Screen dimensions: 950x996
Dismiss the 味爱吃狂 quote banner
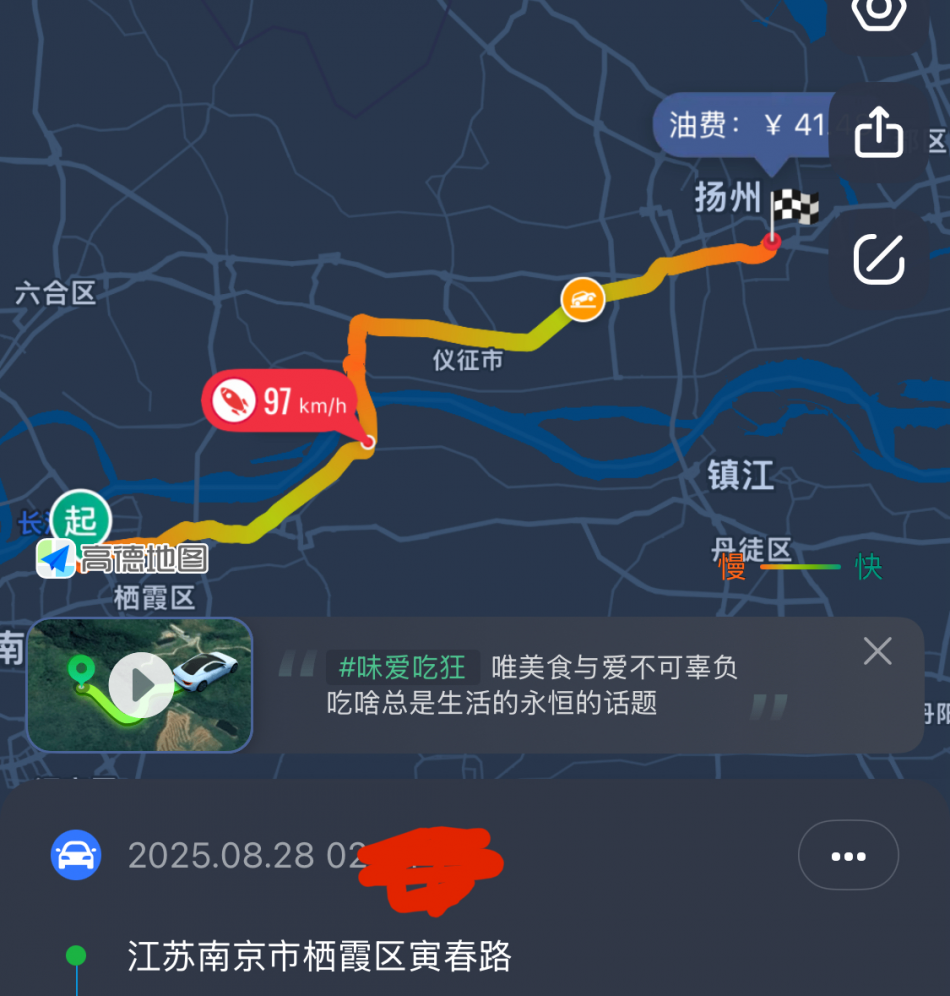[x=877, y=652]
